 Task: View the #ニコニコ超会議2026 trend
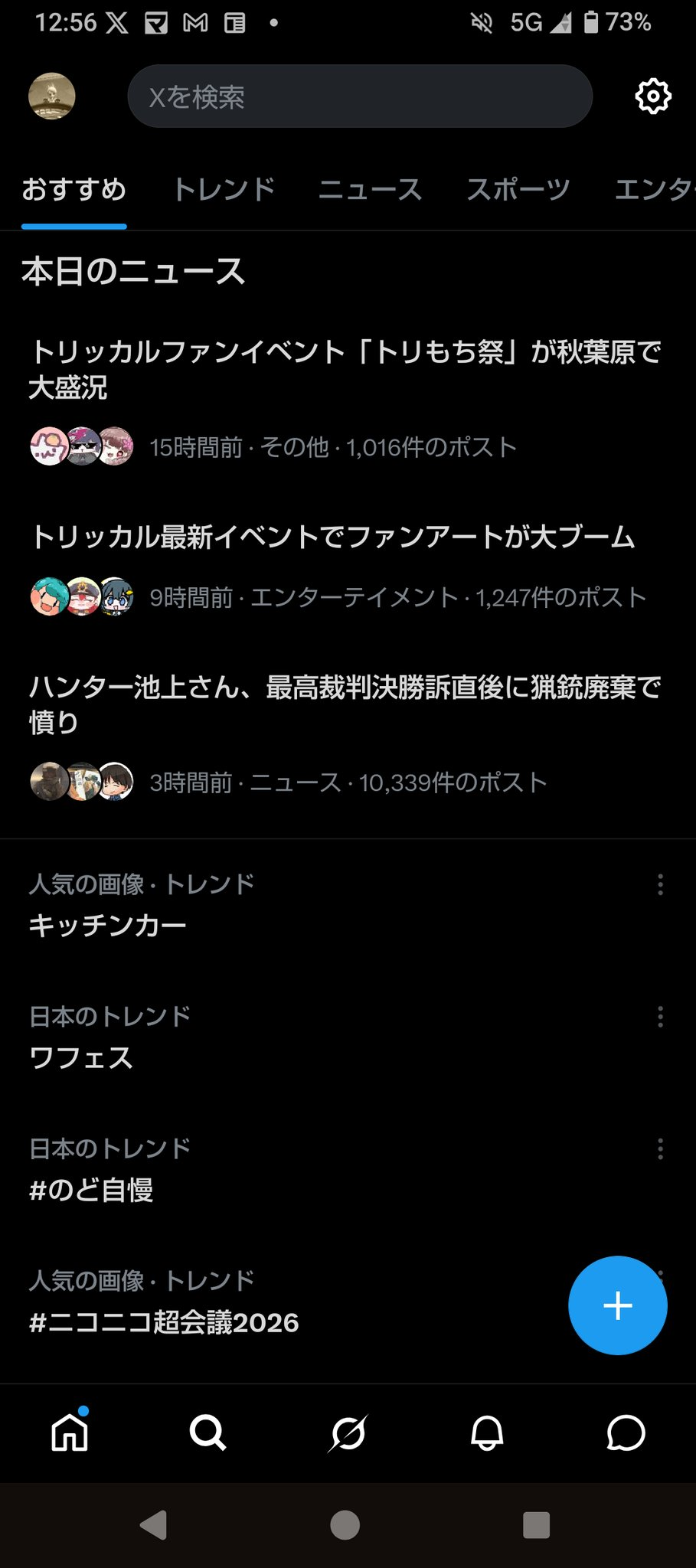point(164,1322)
